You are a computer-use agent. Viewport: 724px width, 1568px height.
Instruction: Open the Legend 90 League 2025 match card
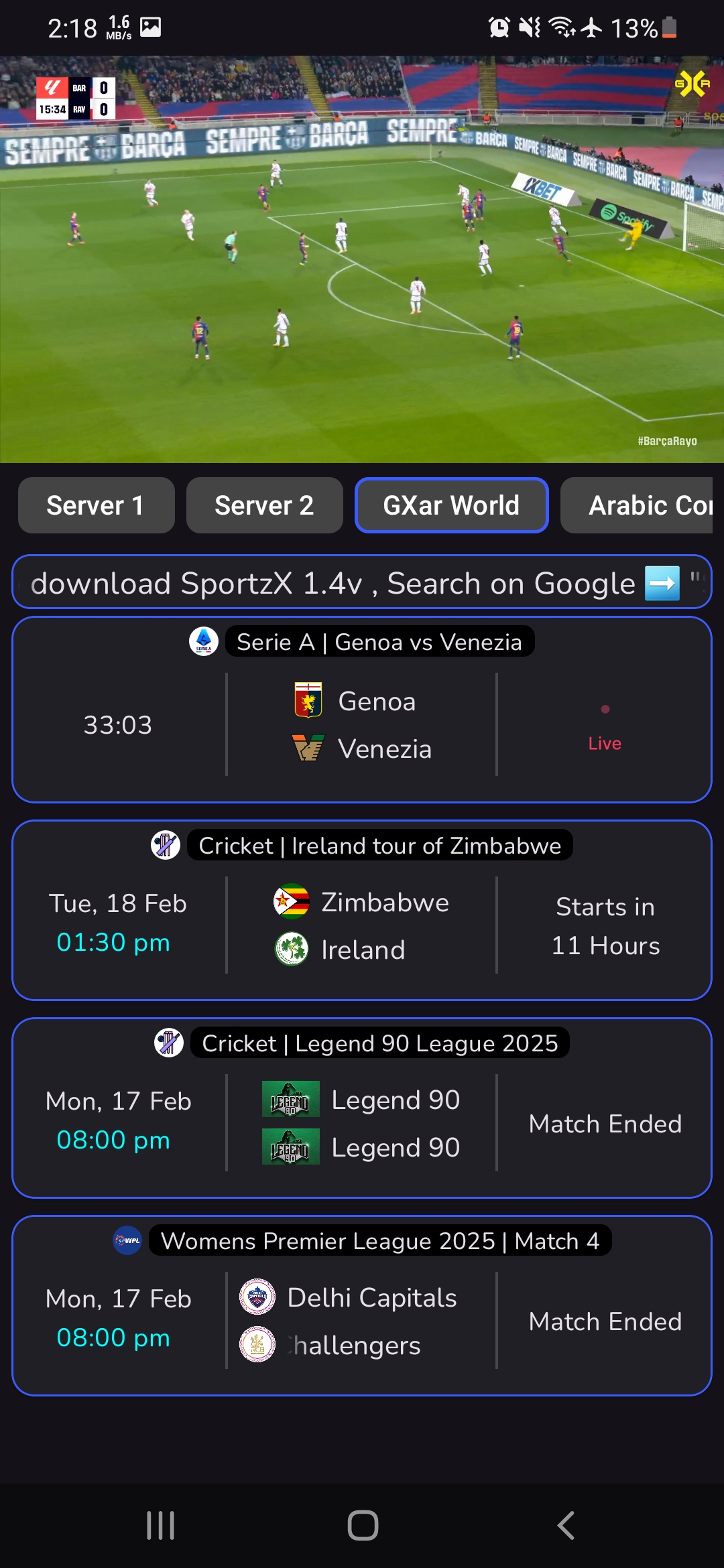click(x=362, y=1109)
